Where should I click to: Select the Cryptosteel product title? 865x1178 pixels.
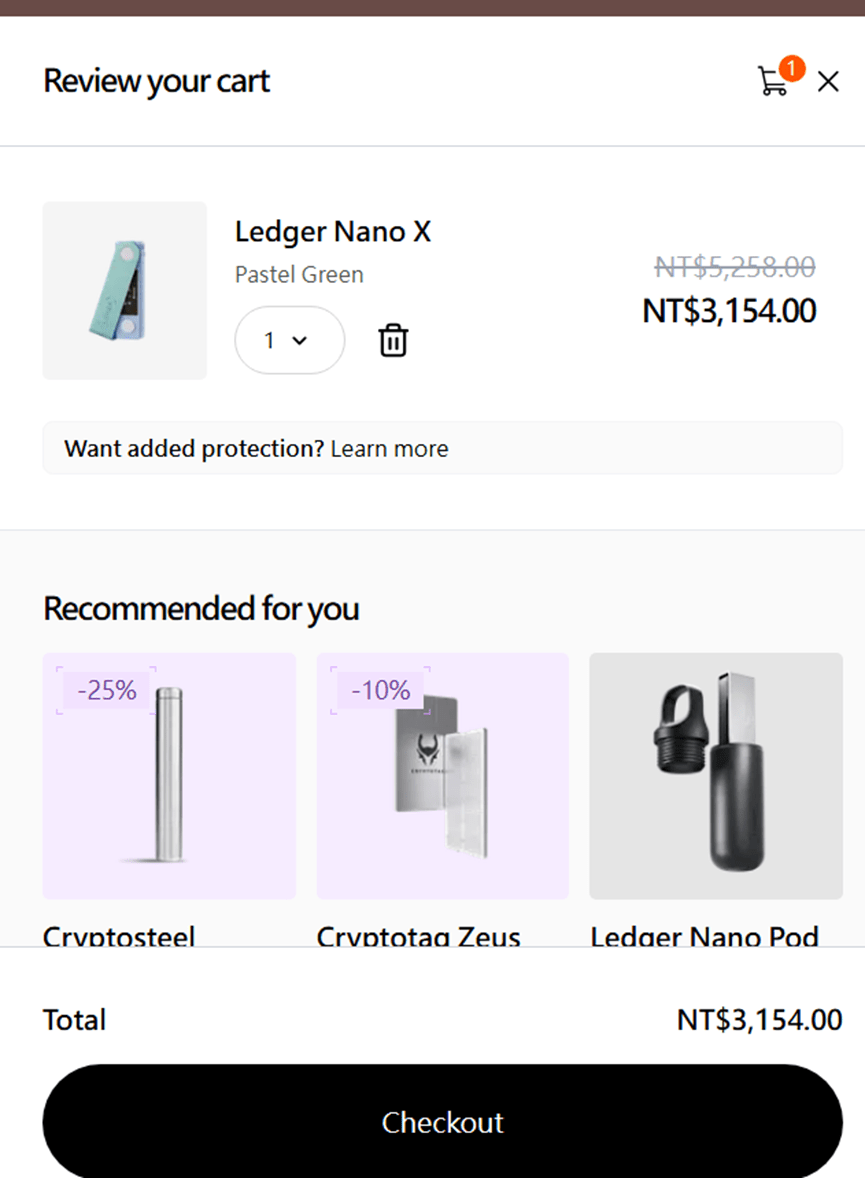(x=117, y=937)
